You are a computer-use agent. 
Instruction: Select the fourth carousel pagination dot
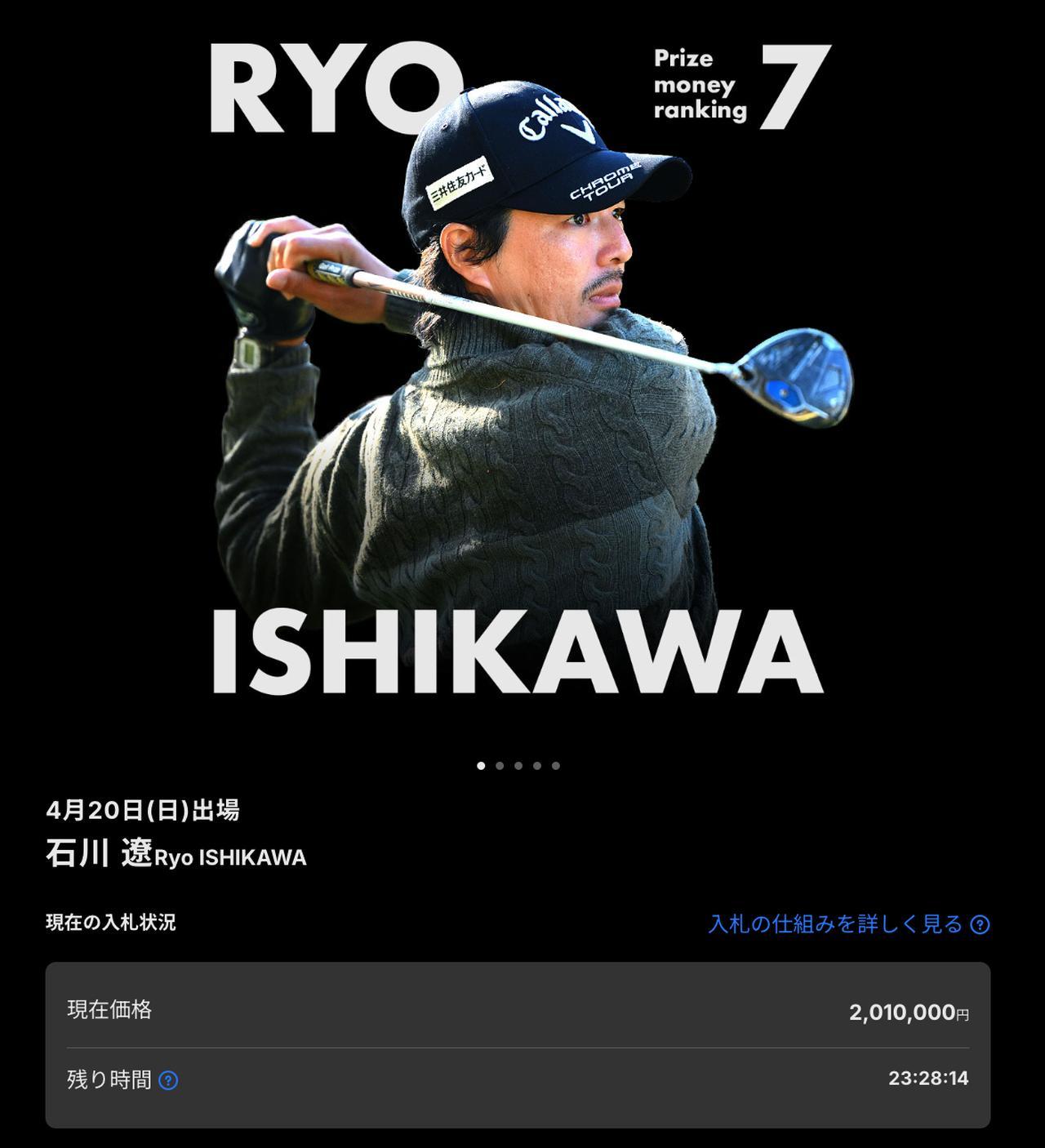[x=536, y=765]
